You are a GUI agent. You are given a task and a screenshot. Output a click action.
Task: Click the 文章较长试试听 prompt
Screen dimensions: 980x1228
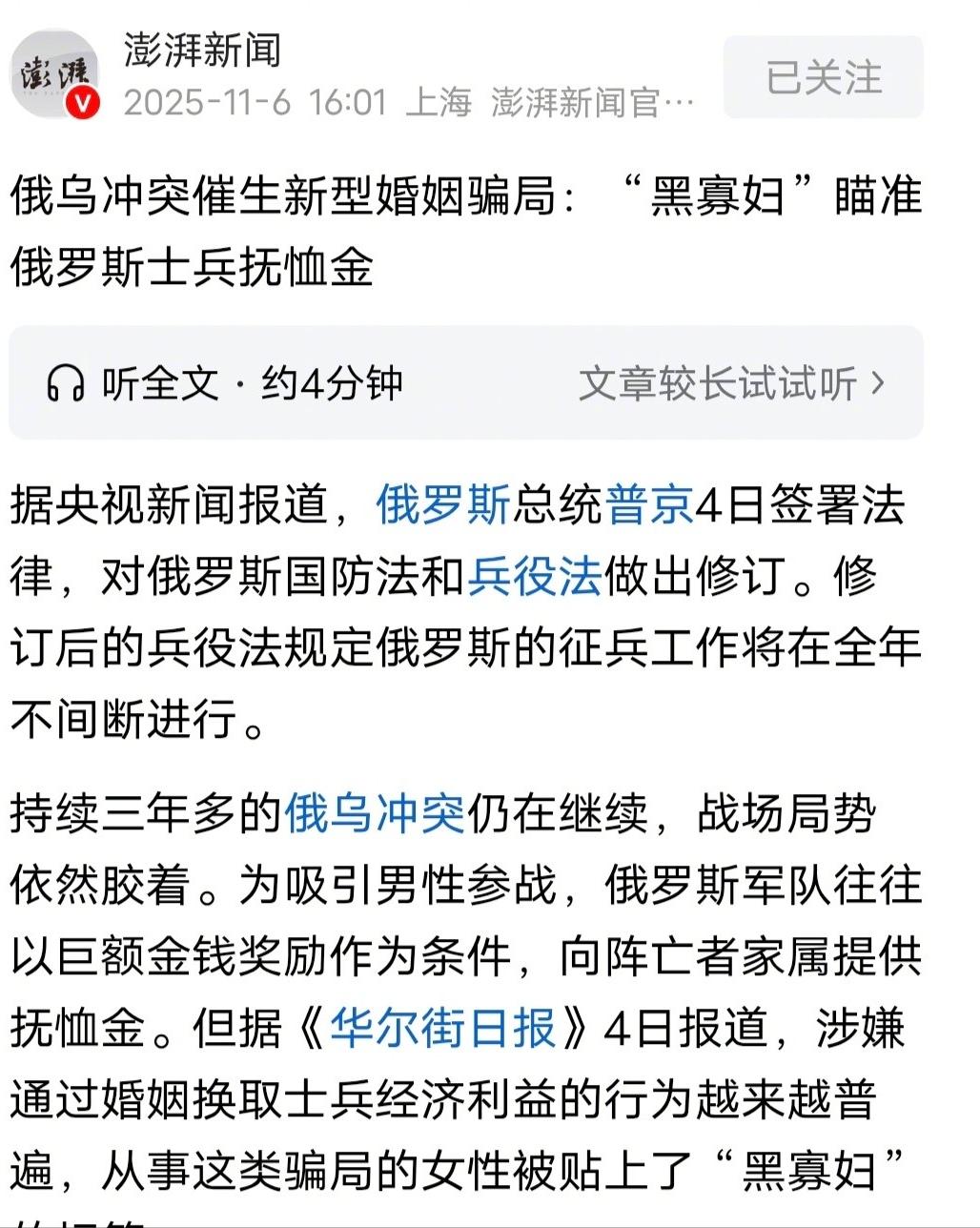[720, 383]
